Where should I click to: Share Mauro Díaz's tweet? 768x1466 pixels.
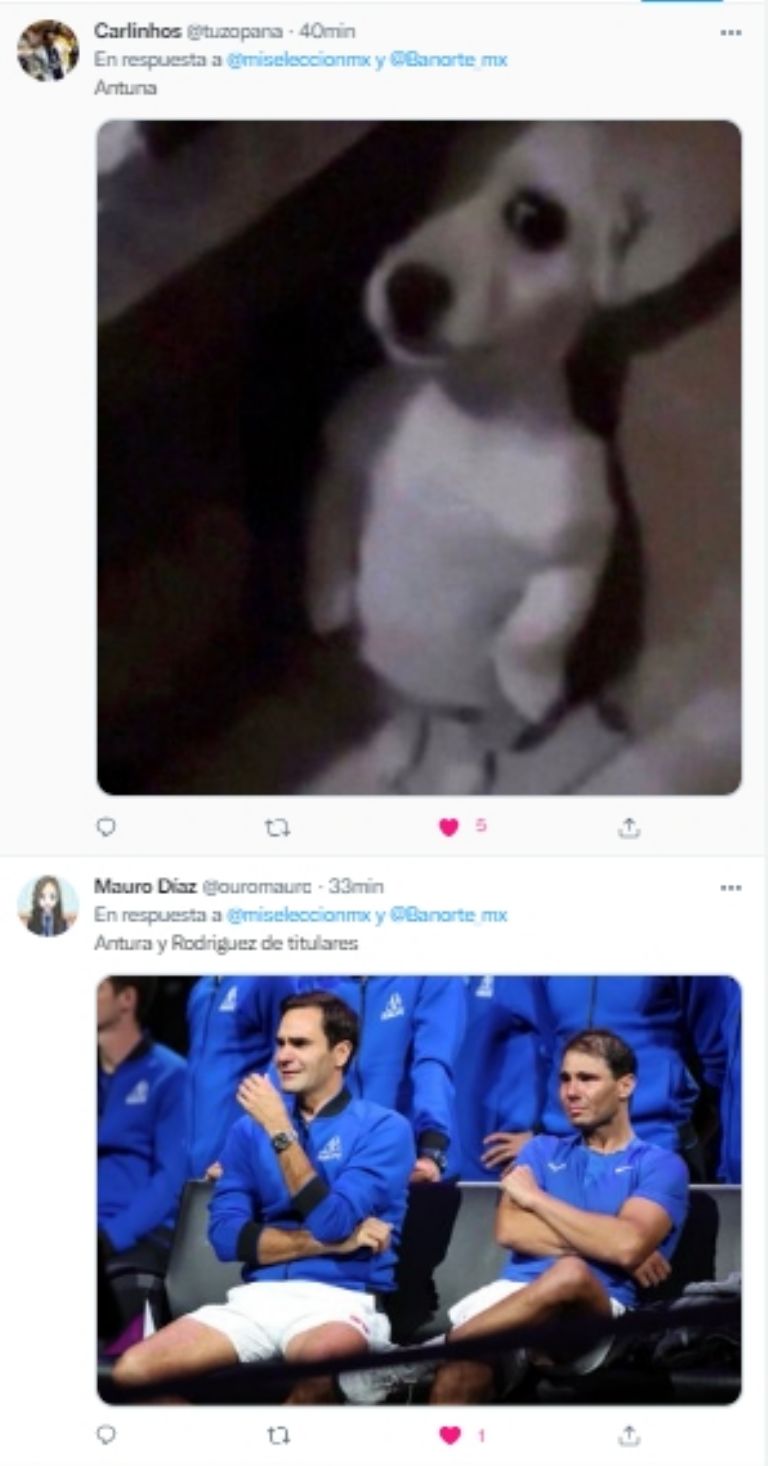[x=628, y=1435]
